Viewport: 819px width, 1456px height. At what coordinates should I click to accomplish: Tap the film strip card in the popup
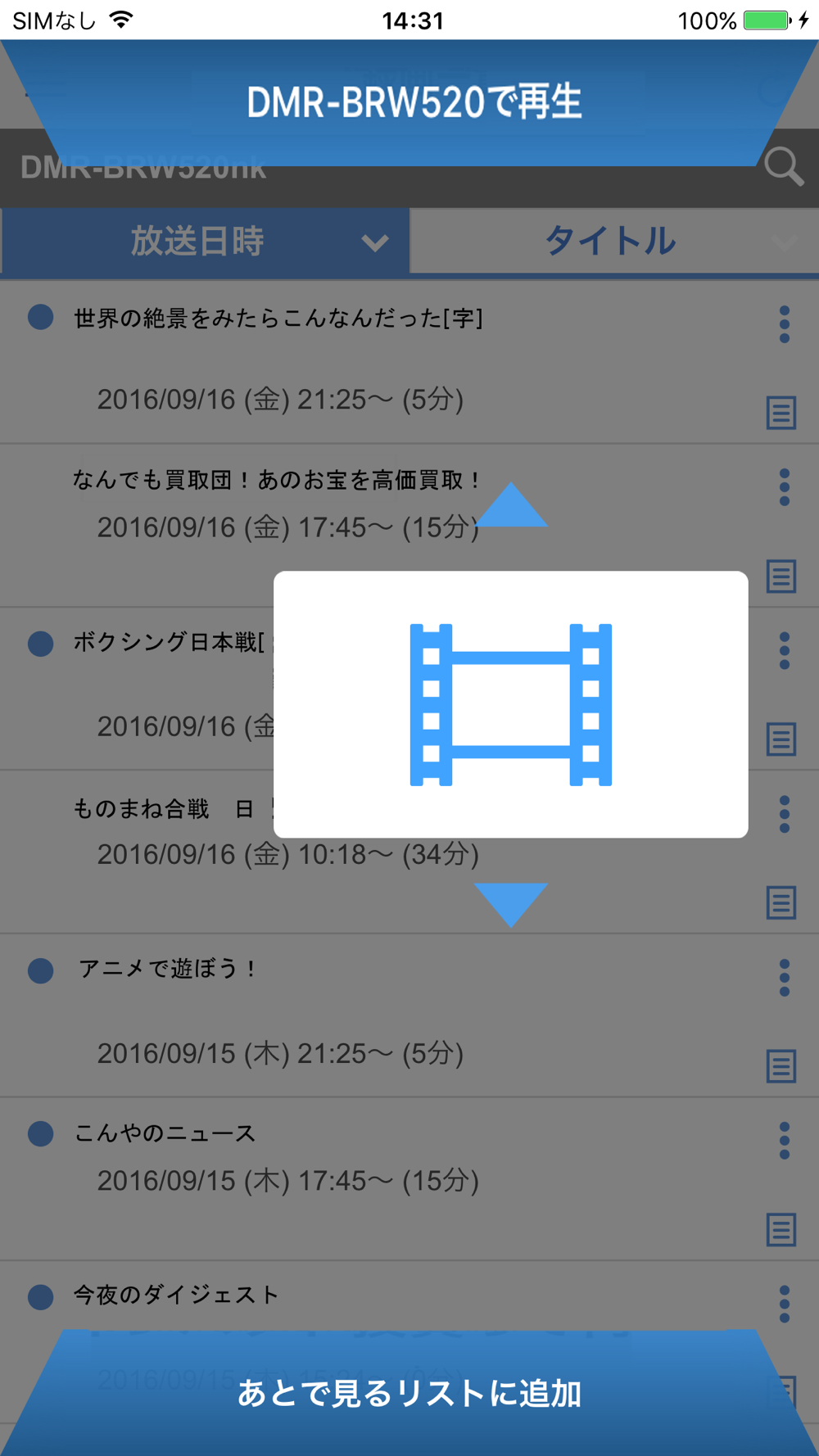coord(510,704)
